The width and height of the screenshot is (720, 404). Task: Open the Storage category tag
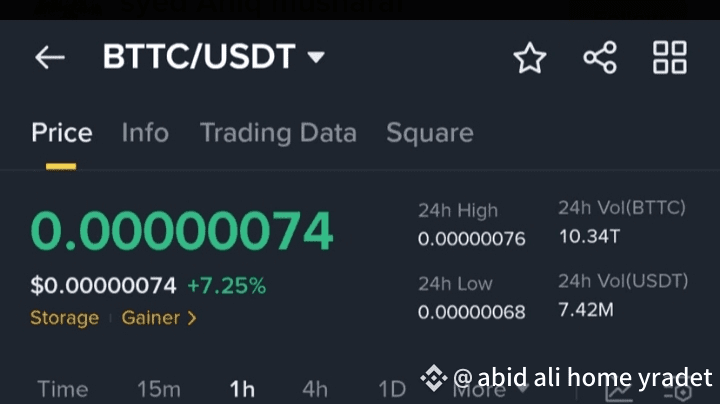(65, 318)
